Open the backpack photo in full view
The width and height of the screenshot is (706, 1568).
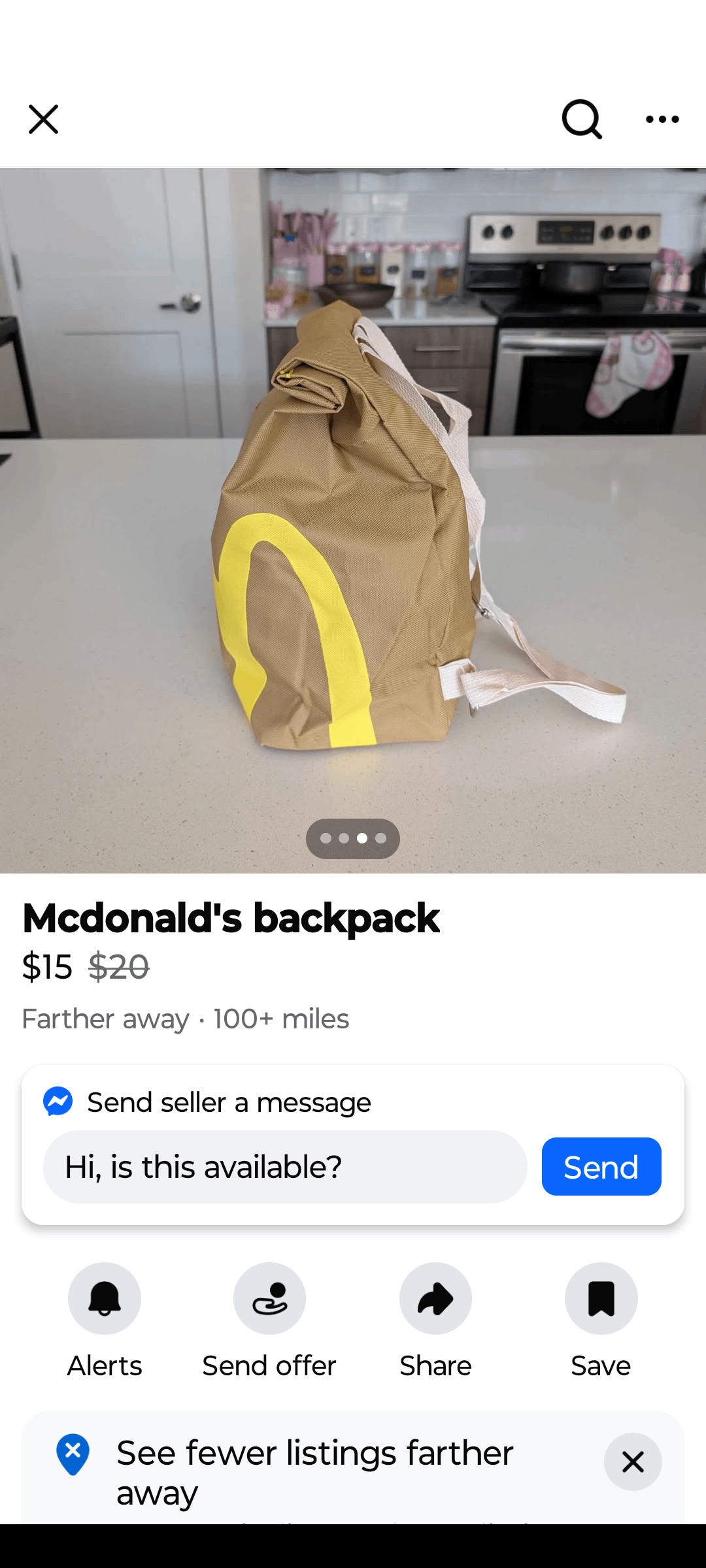tap(353, 520)
